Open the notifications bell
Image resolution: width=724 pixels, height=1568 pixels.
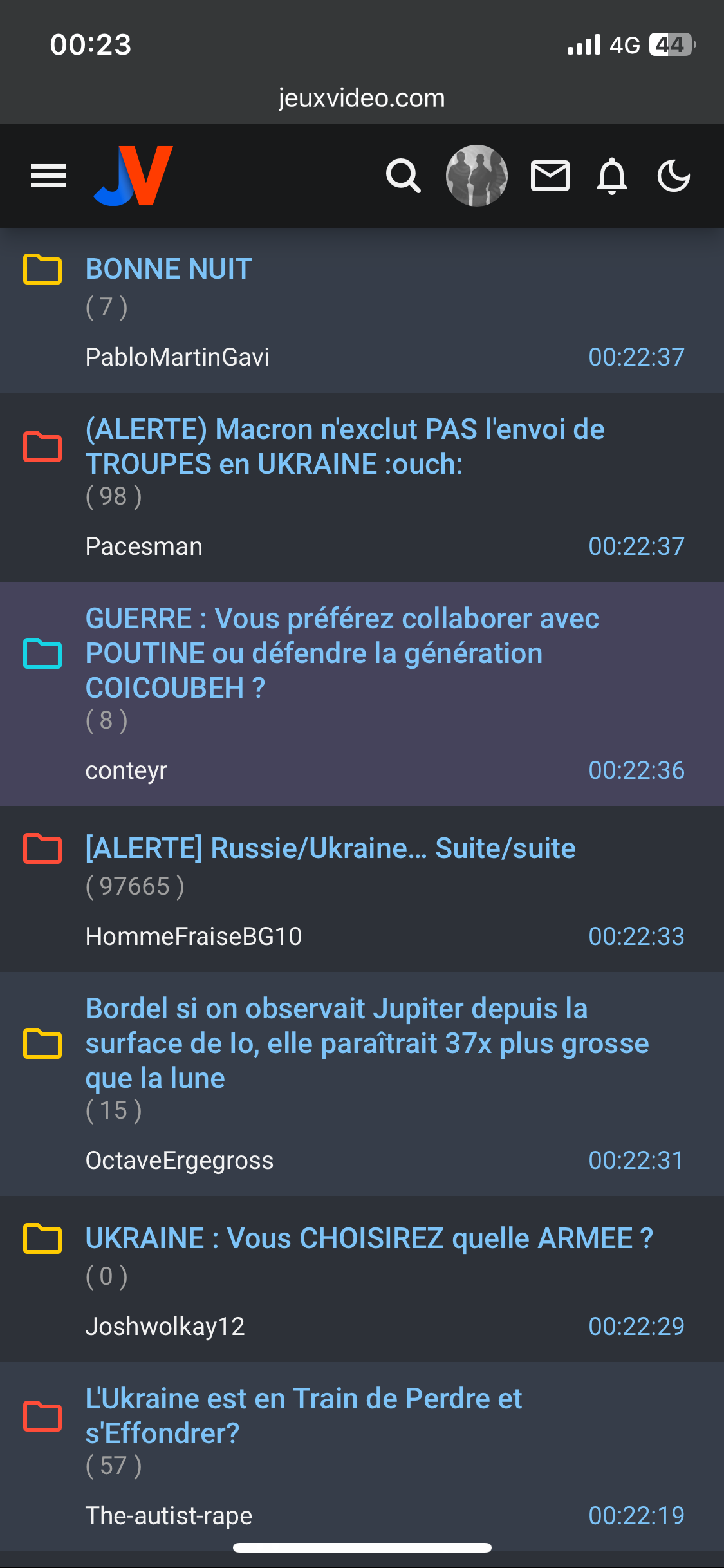611,176
